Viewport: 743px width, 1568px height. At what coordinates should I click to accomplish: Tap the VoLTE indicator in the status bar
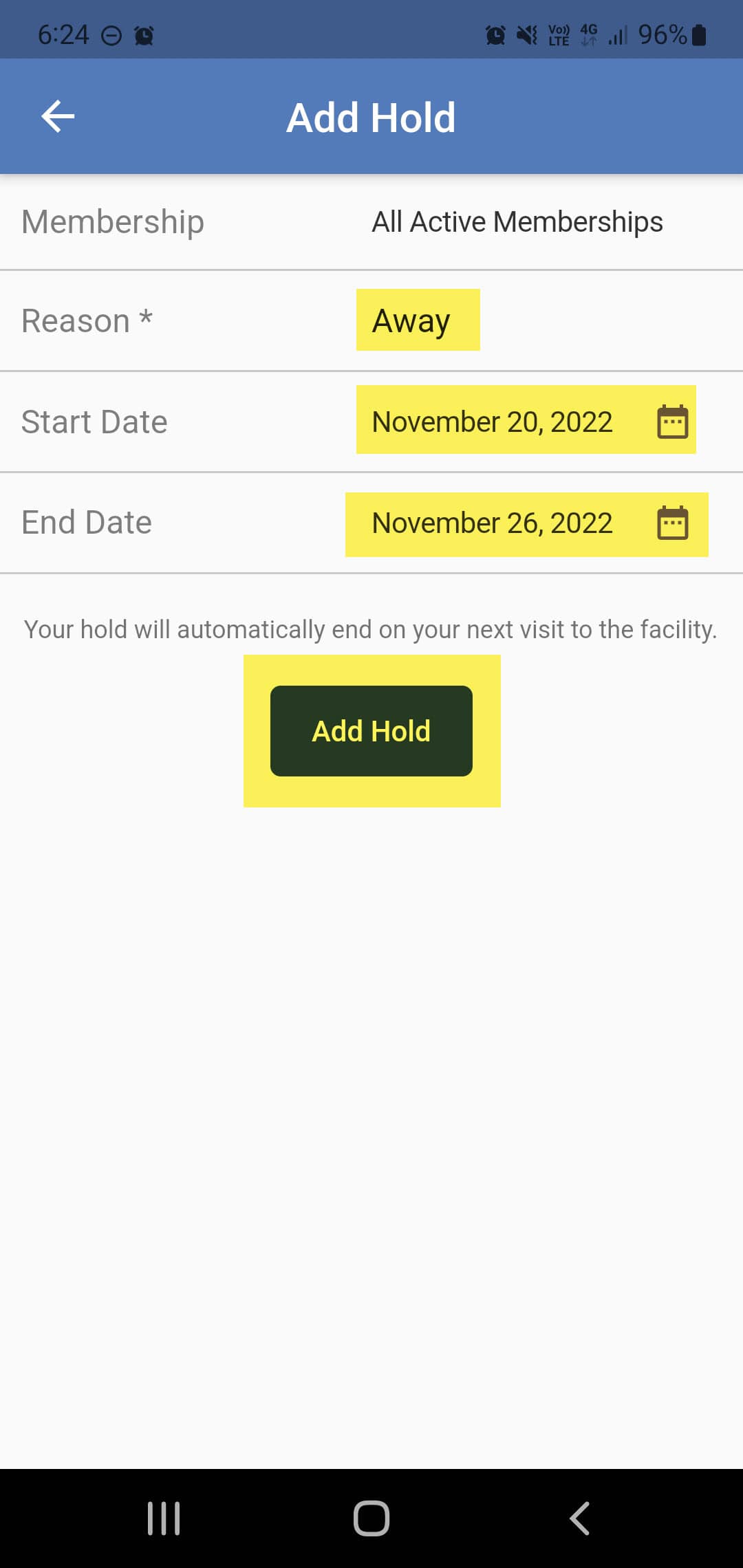point(557,34)
